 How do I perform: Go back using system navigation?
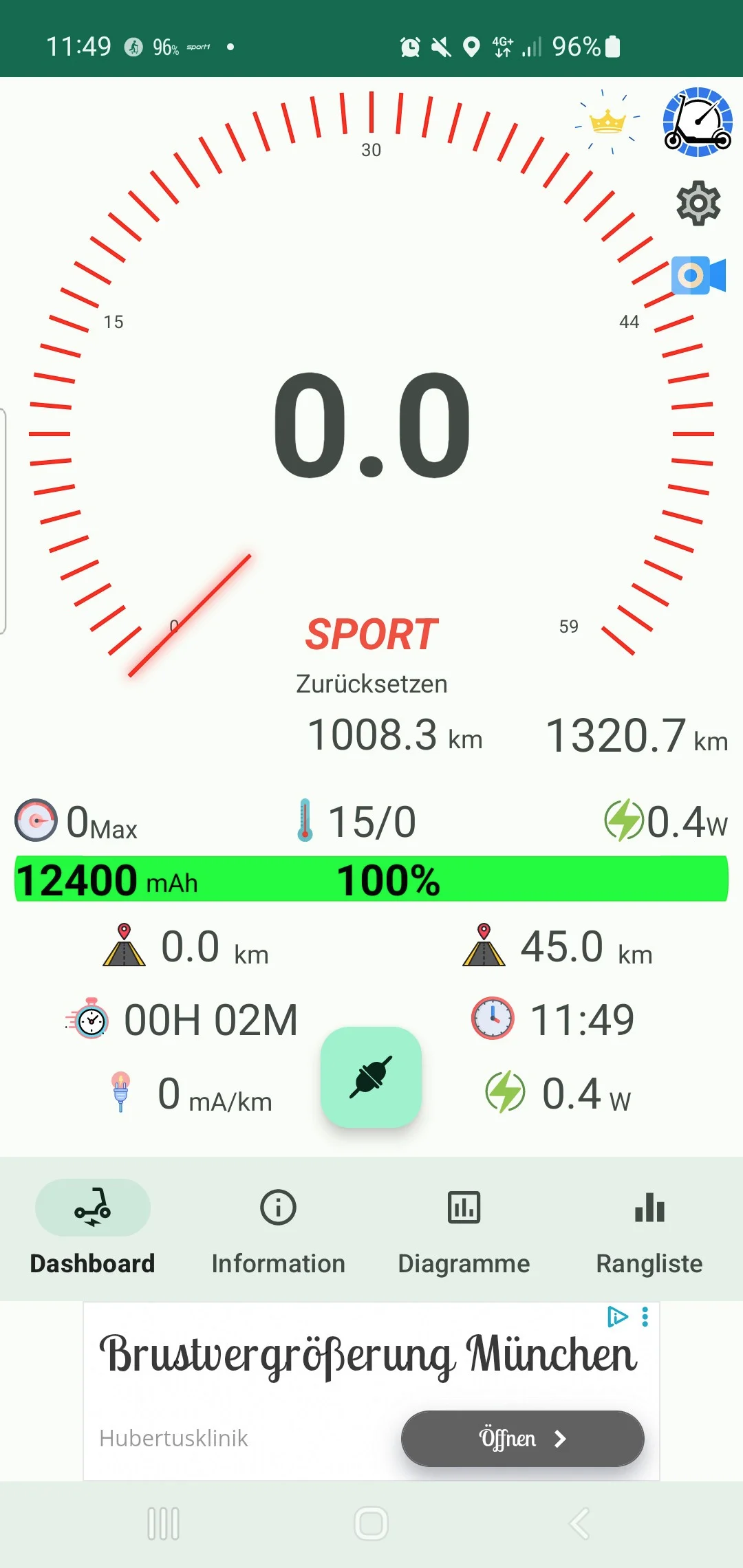(580, 1523)
